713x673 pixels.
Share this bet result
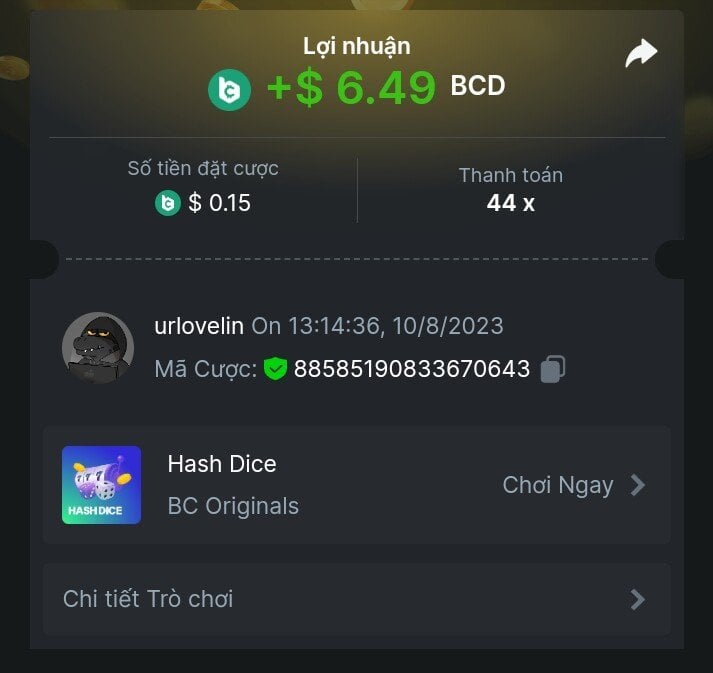(x=641, y=53)
